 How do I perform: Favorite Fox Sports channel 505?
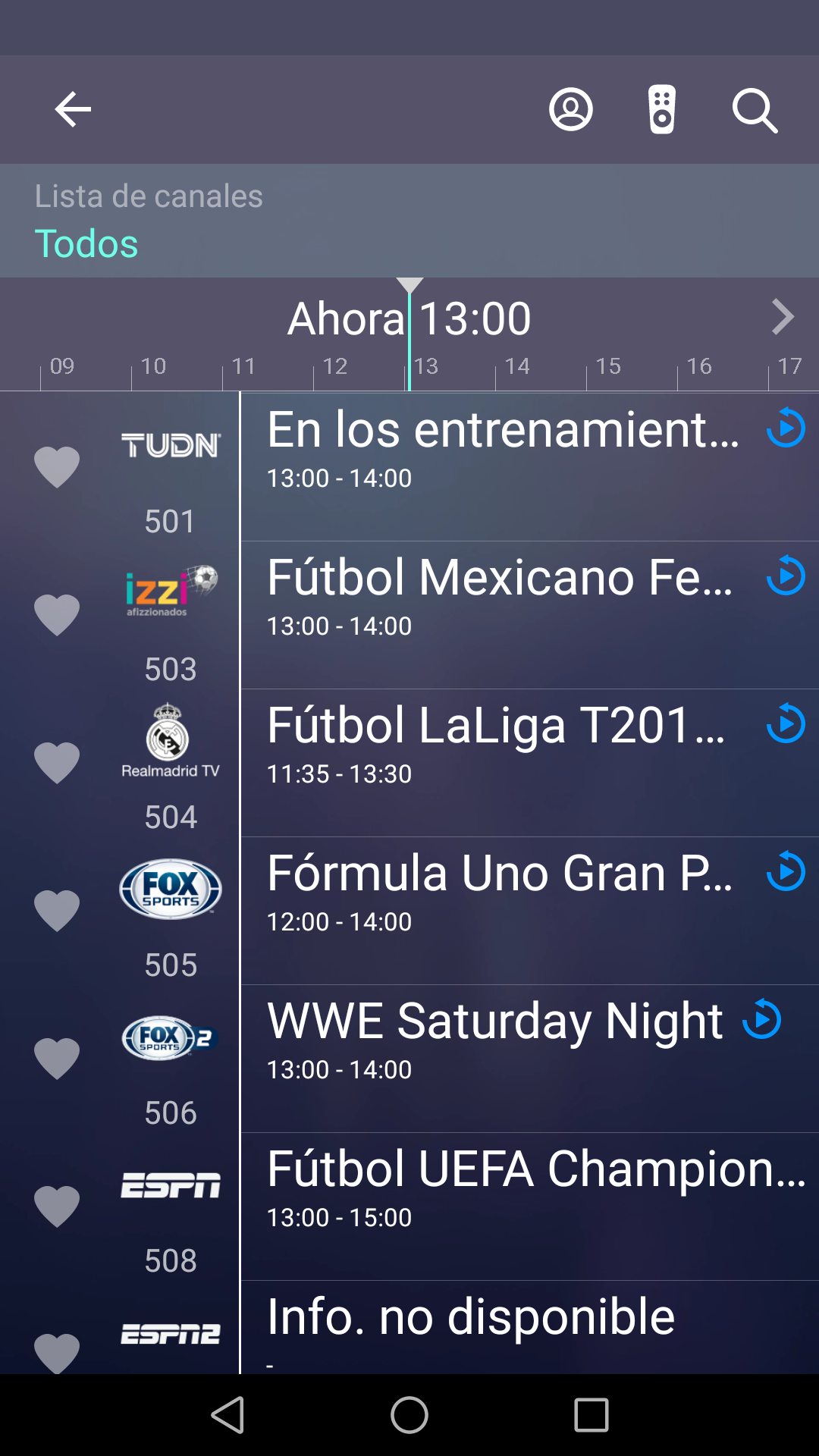pyautogui.click(x=57, y=909)
